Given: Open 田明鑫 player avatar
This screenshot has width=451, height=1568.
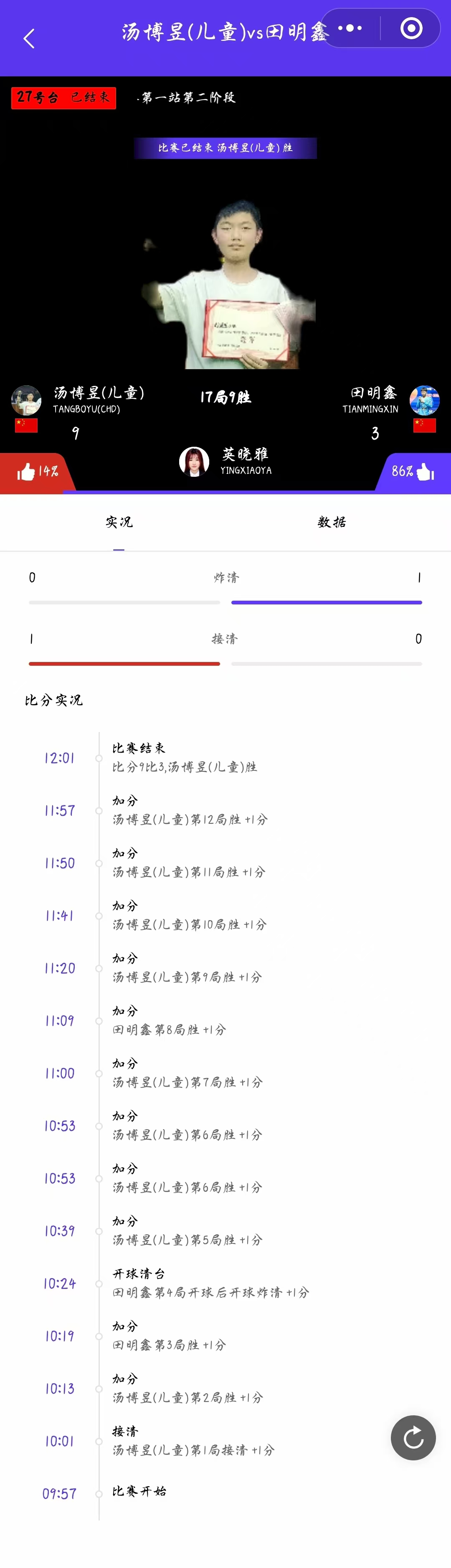Looking at the screenshot, I should click(424, 400).
